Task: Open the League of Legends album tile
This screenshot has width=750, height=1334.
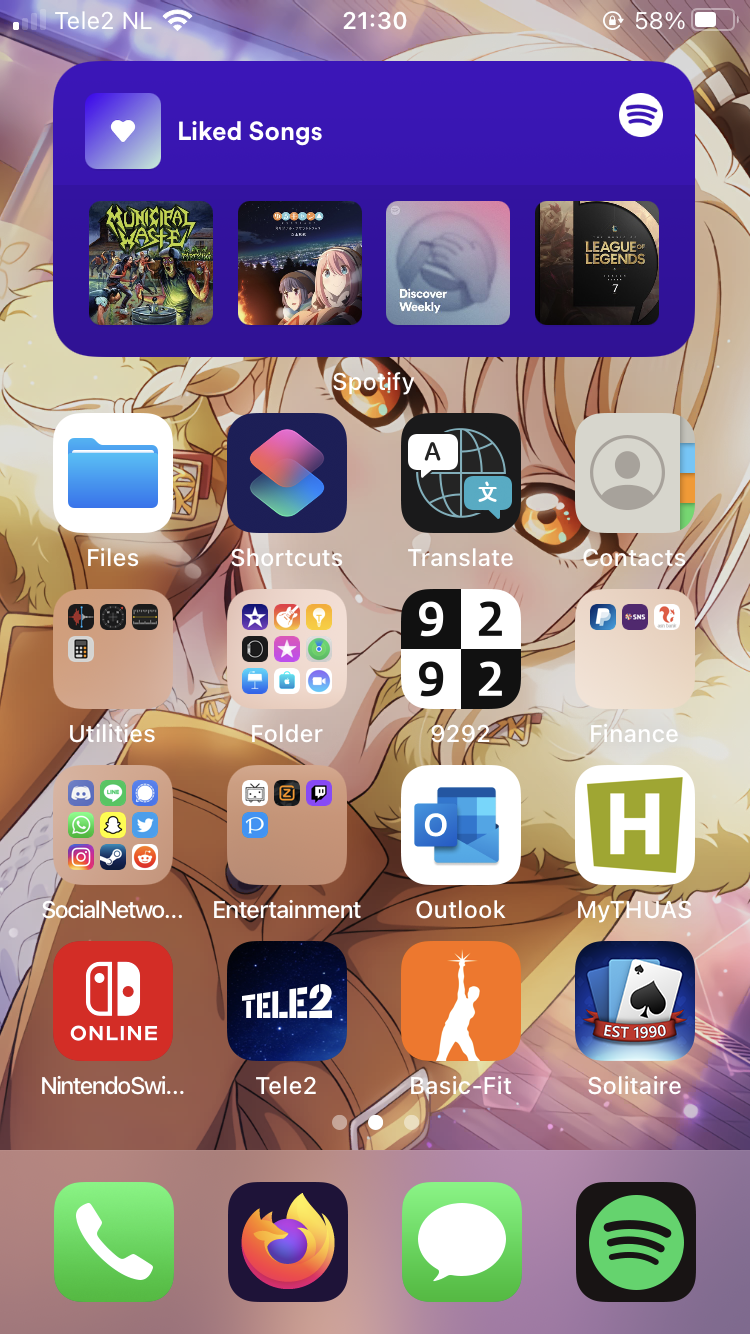Action: (597, 263)
